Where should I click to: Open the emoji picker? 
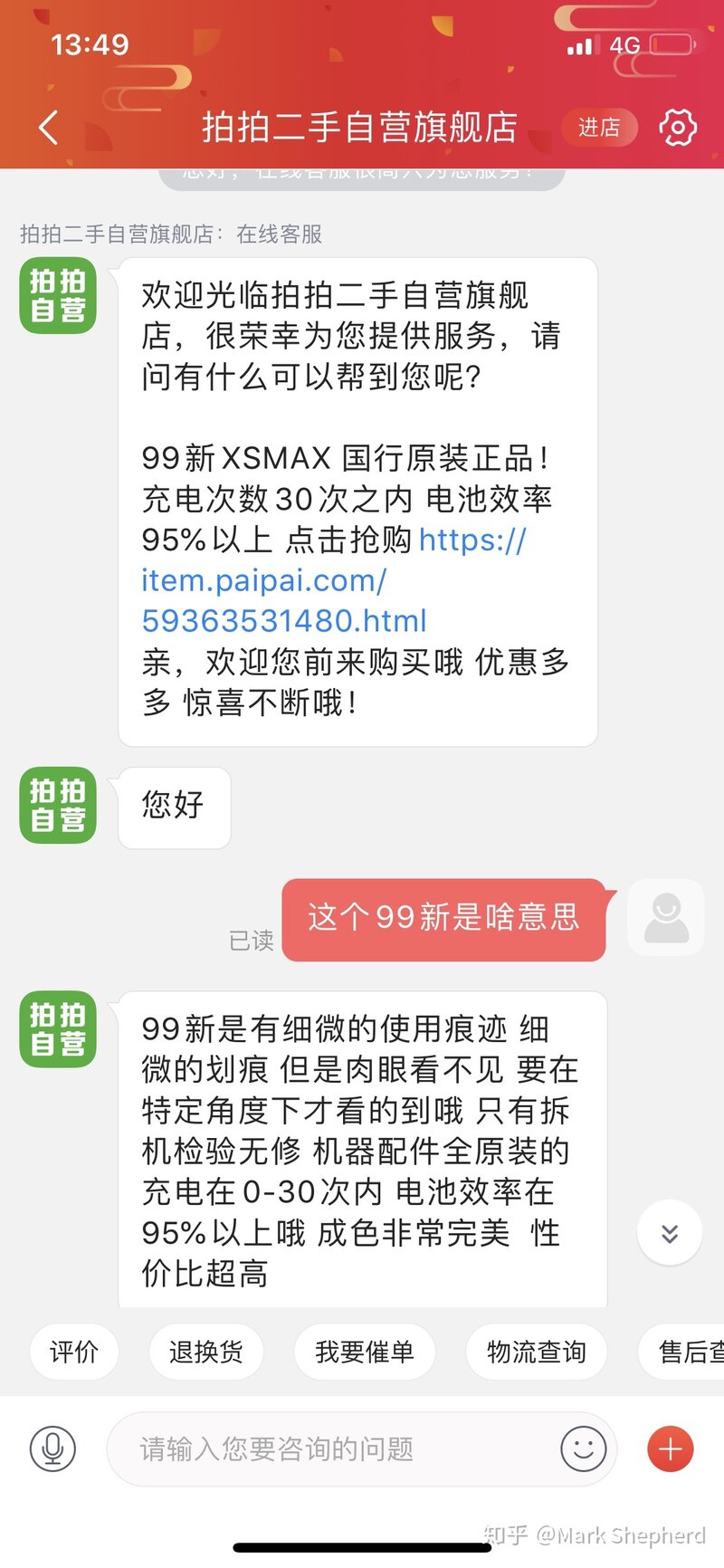pyautogui.click(x=584, y=1448)
